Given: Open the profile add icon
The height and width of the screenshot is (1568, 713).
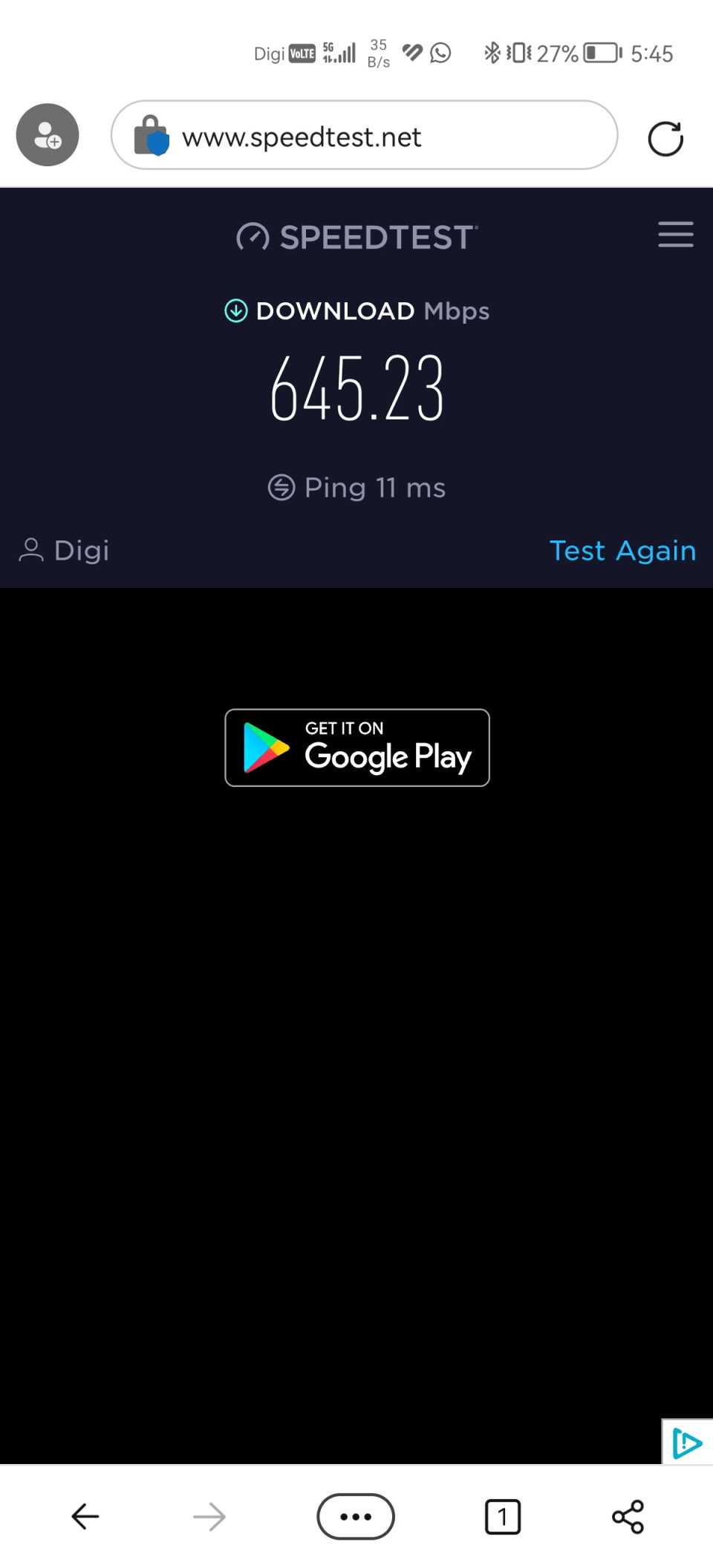Looking at the screenshot, I should 48,135.
